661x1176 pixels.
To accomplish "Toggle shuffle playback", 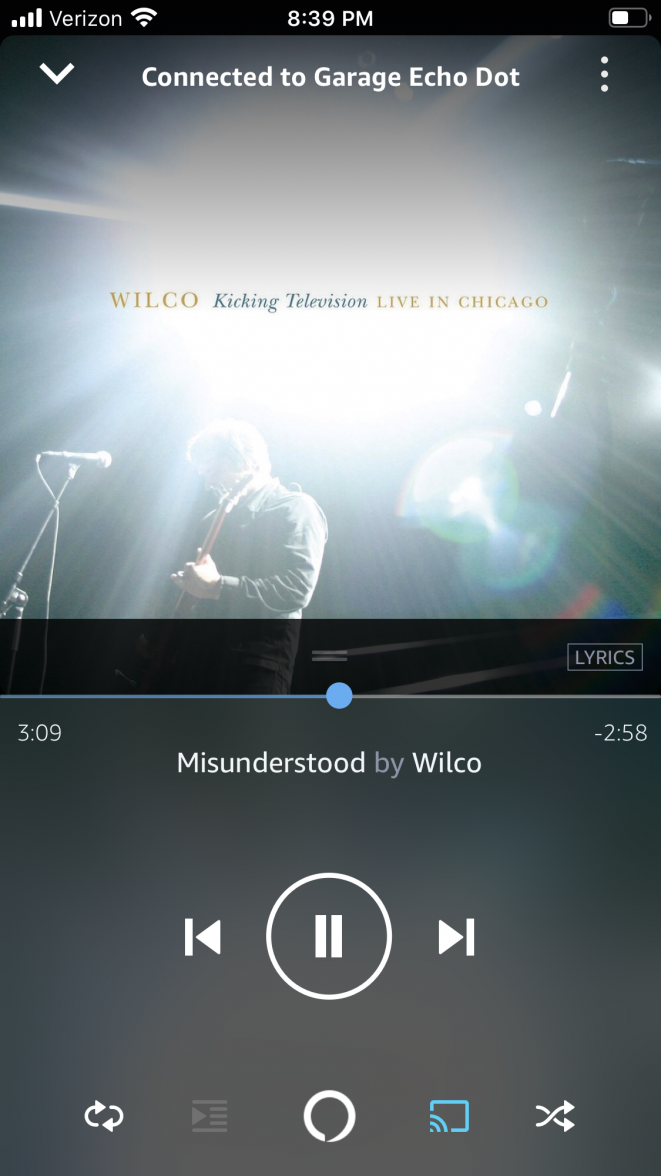I will point(555,1116).
